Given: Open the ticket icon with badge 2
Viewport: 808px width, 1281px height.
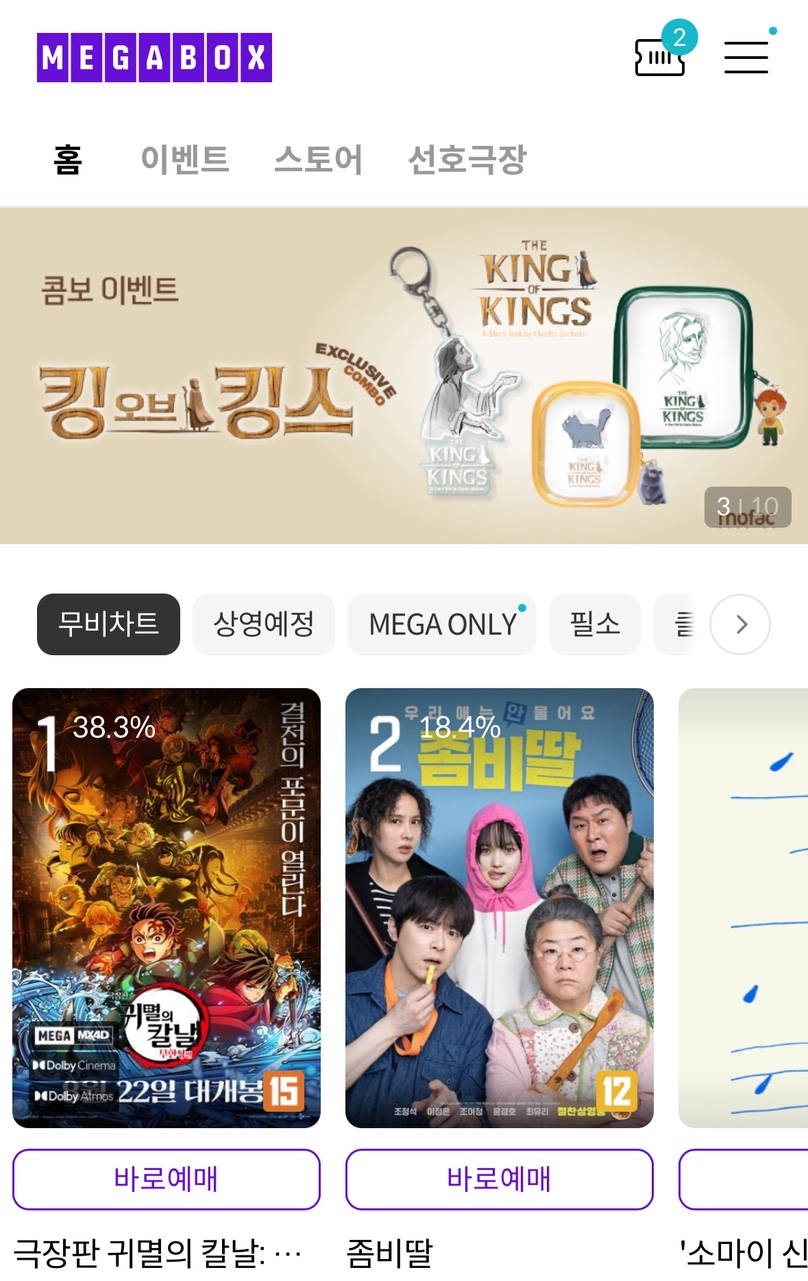Looking at the screenshot, I should pyautogui.click(x=660, y=57).
